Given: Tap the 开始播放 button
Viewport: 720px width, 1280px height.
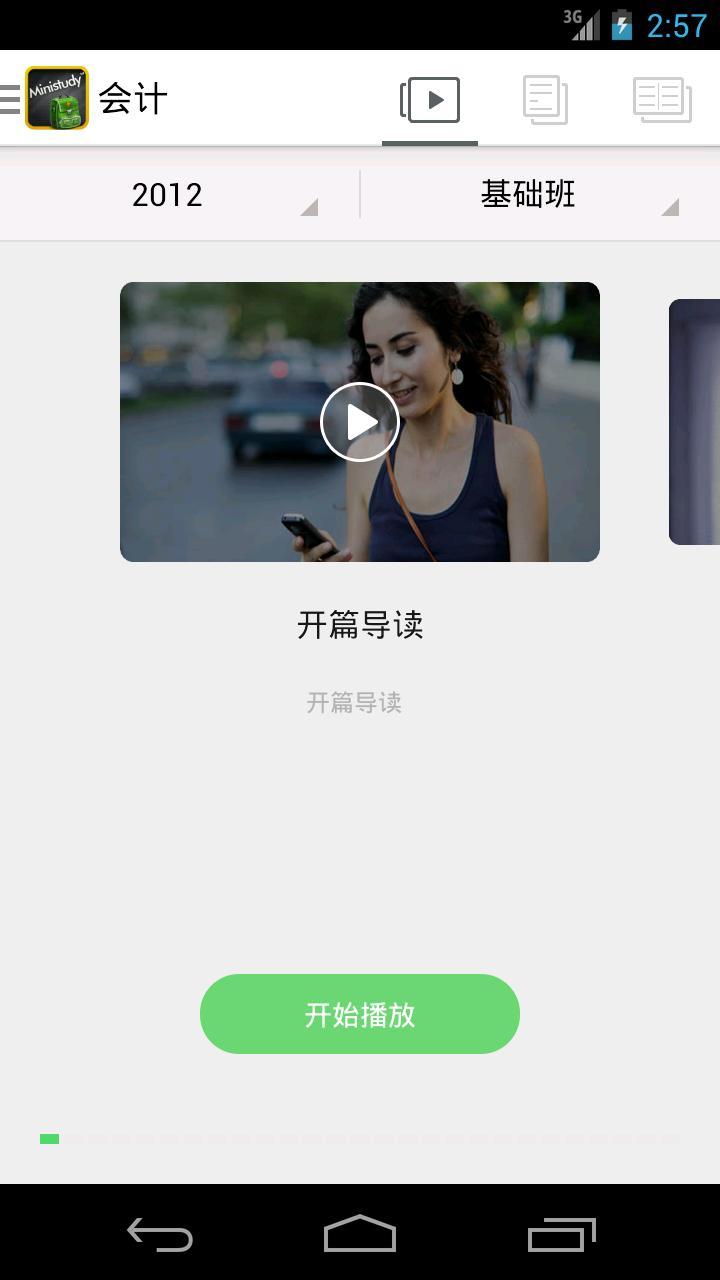Looking at the screenshot, I should [360, 1014].
